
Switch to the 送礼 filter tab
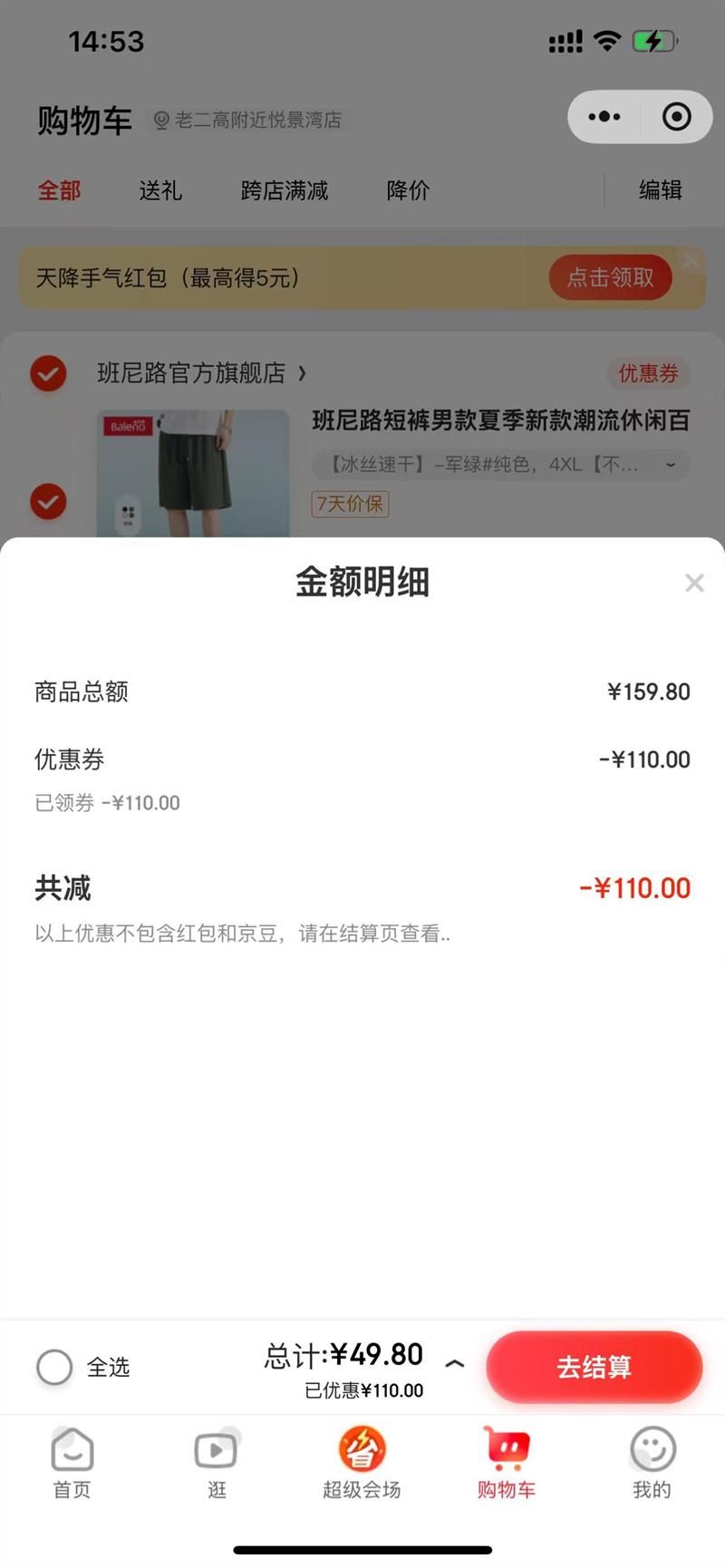[x=160, y=190]
